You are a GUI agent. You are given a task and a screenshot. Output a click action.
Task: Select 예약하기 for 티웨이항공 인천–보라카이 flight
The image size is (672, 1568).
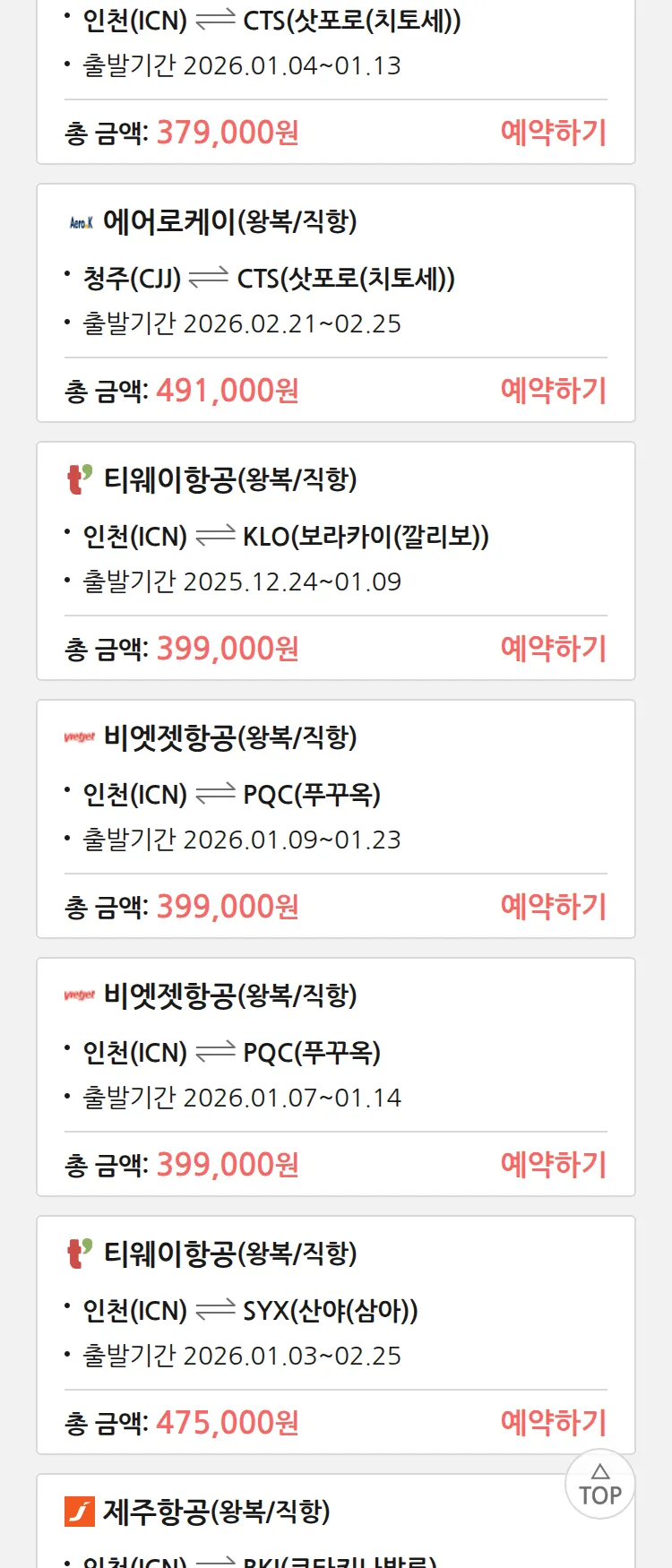[x=553, y=649]
